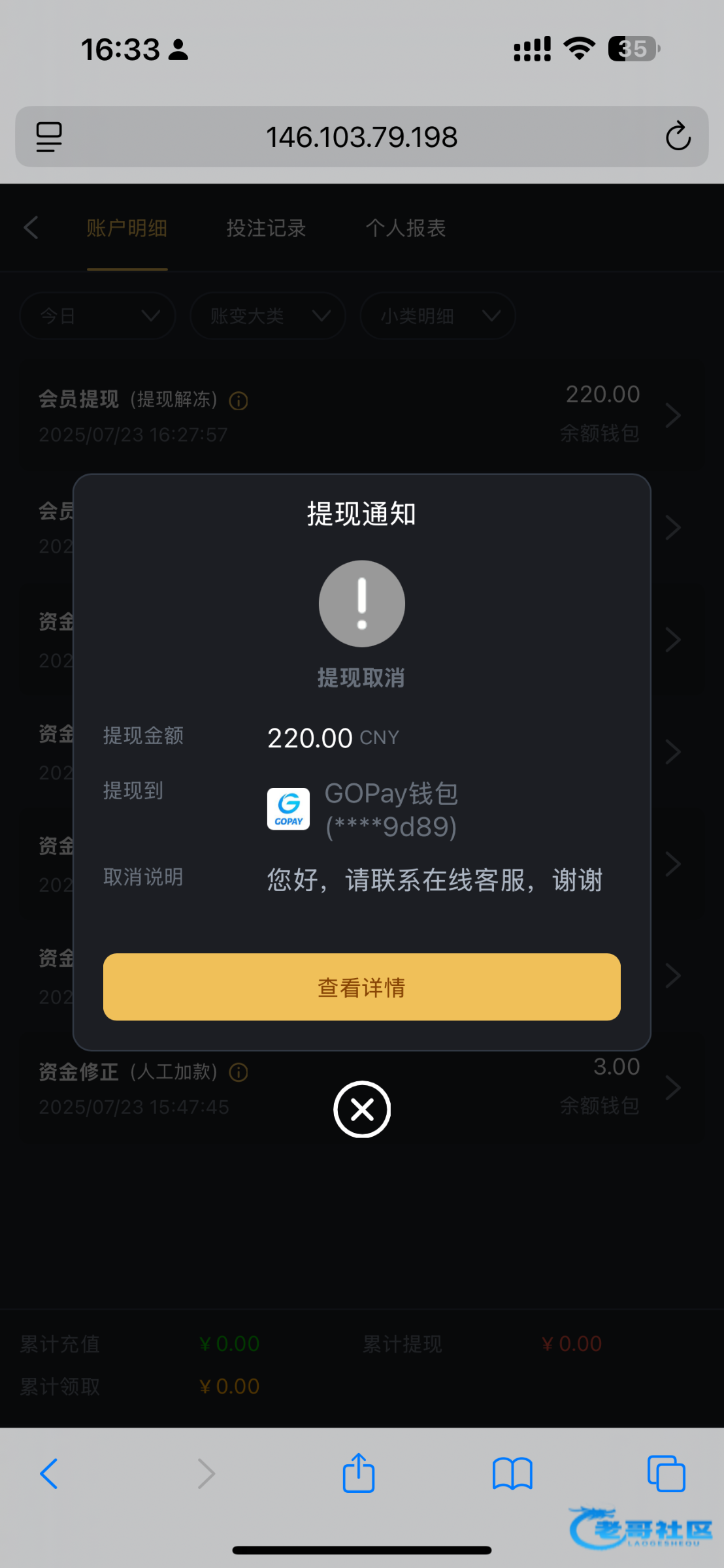Screen dimensions: 724x1568
Task: Show open browser tabs
Action: 666,1474
